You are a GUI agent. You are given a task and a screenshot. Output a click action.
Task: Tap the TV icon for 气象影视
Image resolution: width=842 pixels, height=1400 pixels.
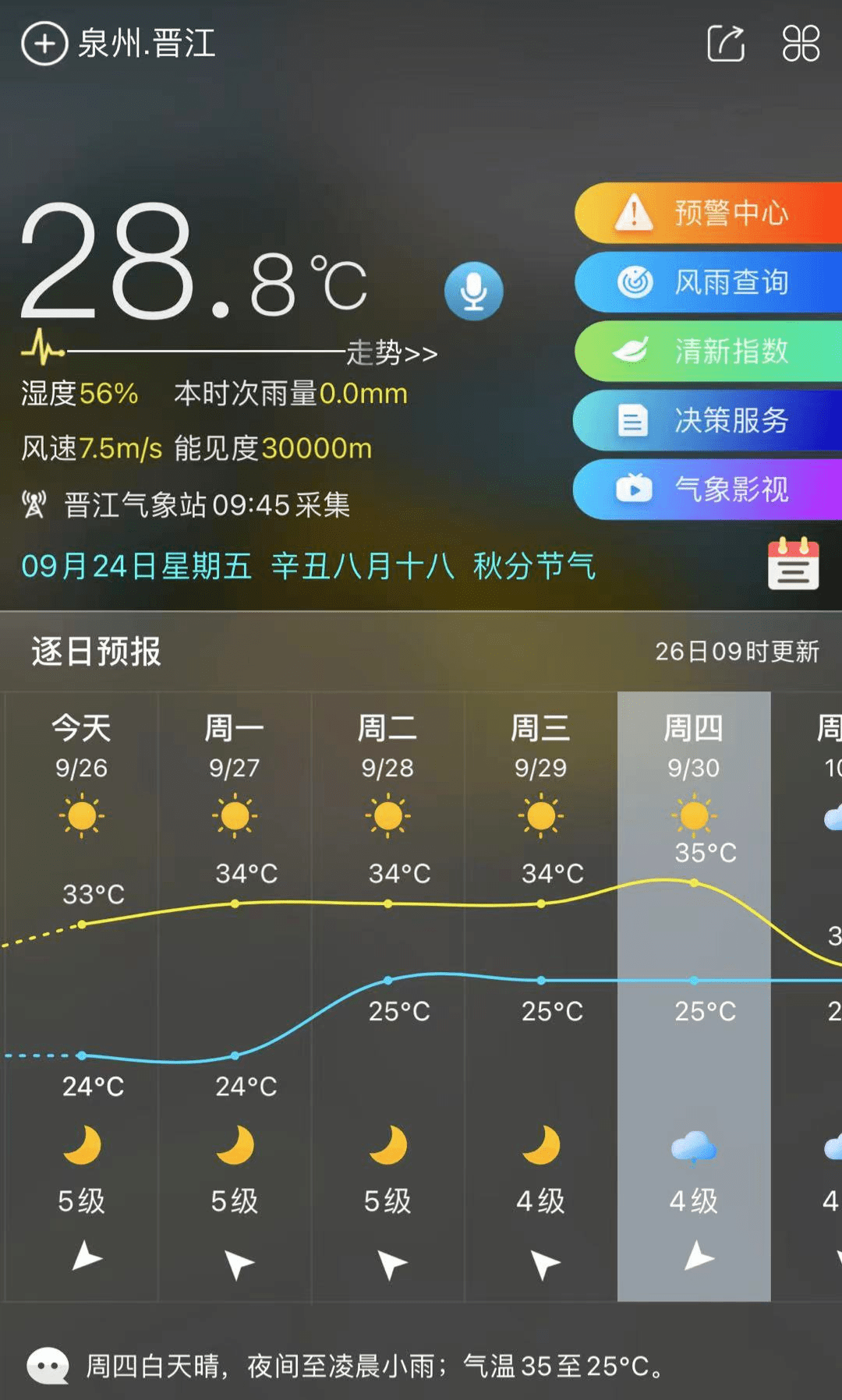pos(635,490)
